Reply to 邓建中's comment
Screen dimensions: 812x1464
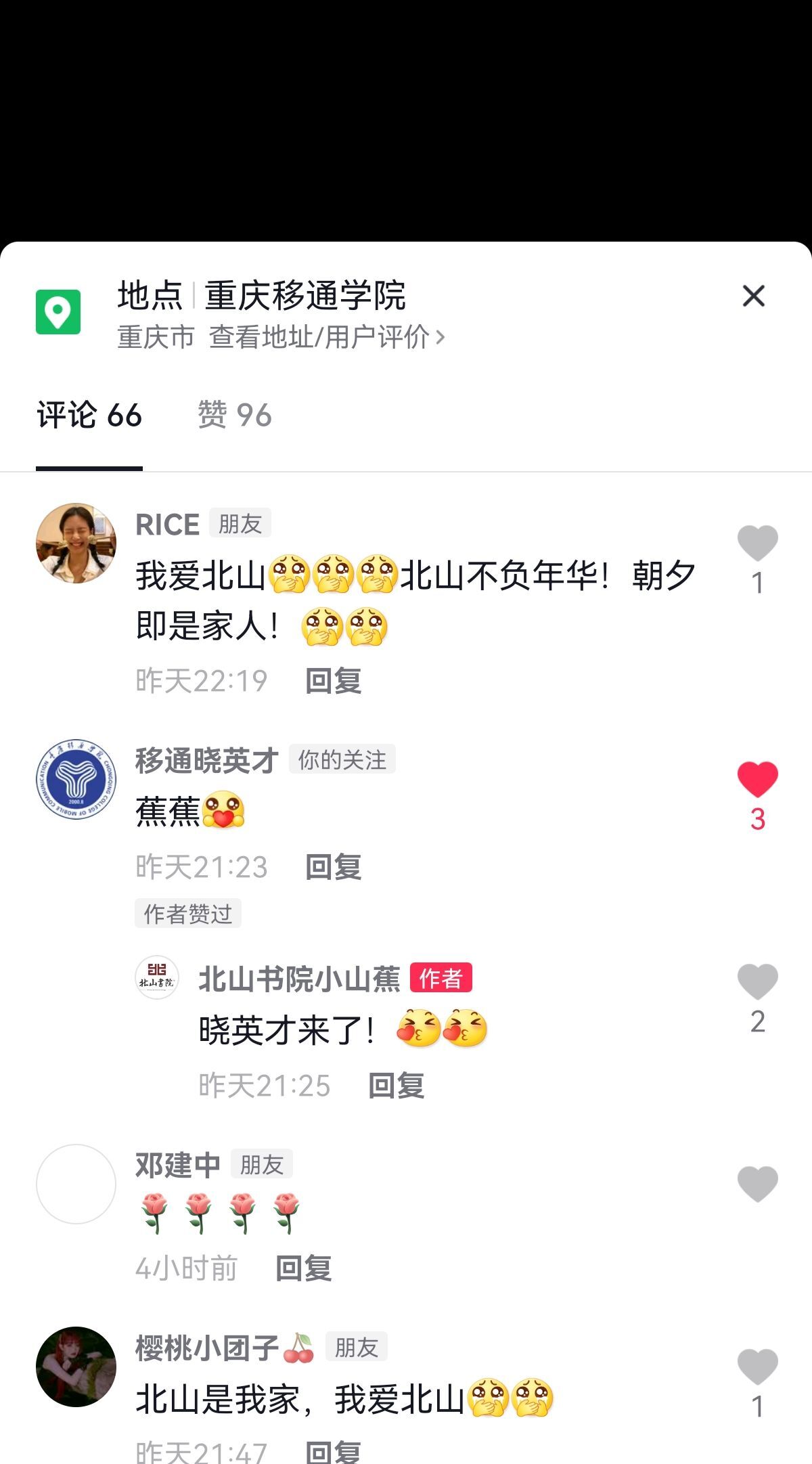click(303, 1268)
